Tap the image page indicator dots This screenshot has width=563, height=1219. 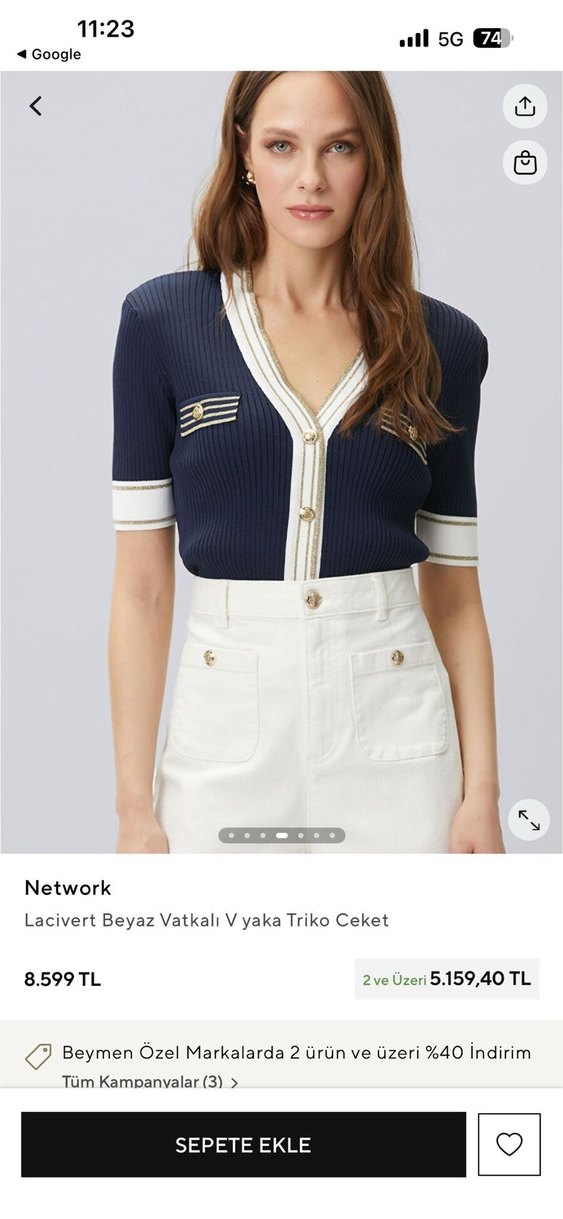point(282,835)
